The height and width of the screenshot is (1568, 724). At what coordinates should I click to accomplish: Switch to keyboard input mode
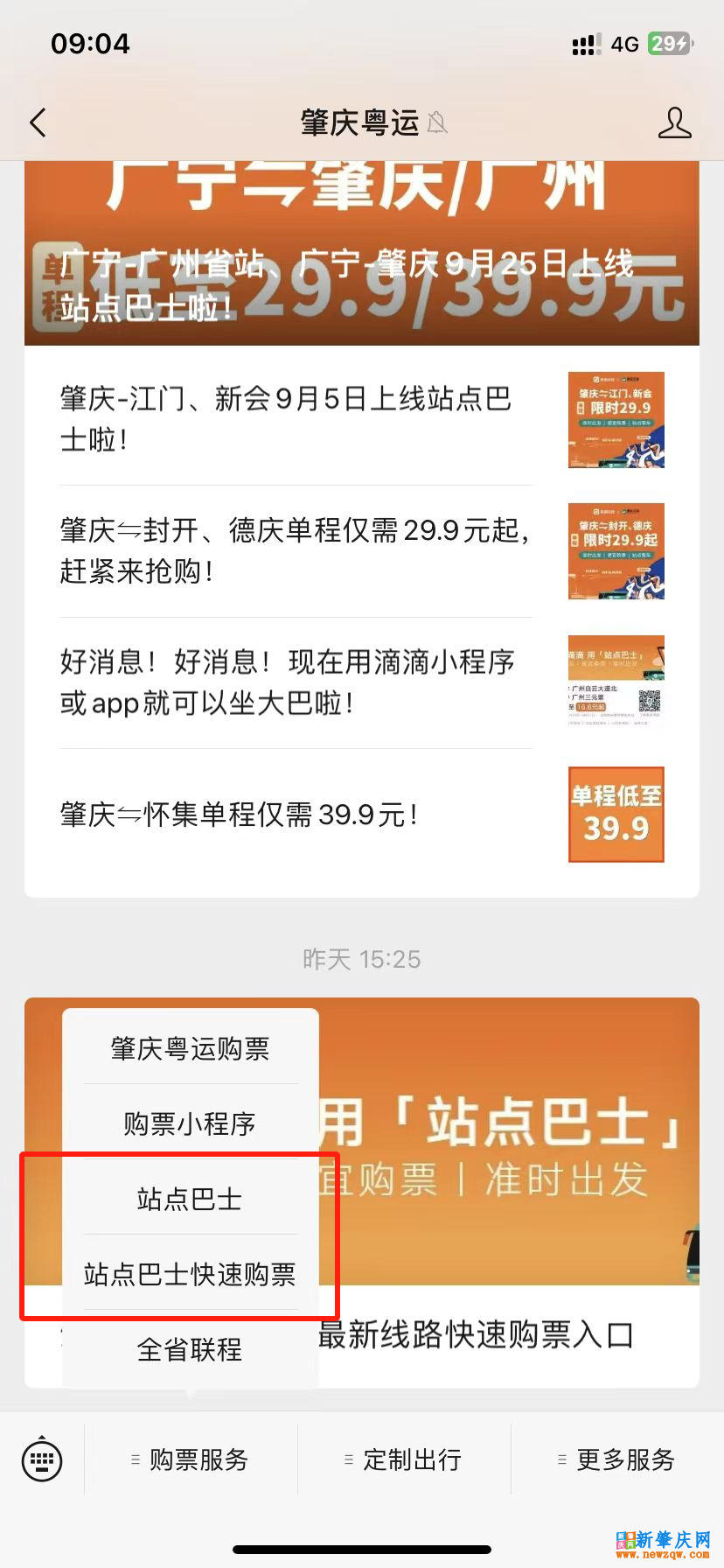point(42,1459)
